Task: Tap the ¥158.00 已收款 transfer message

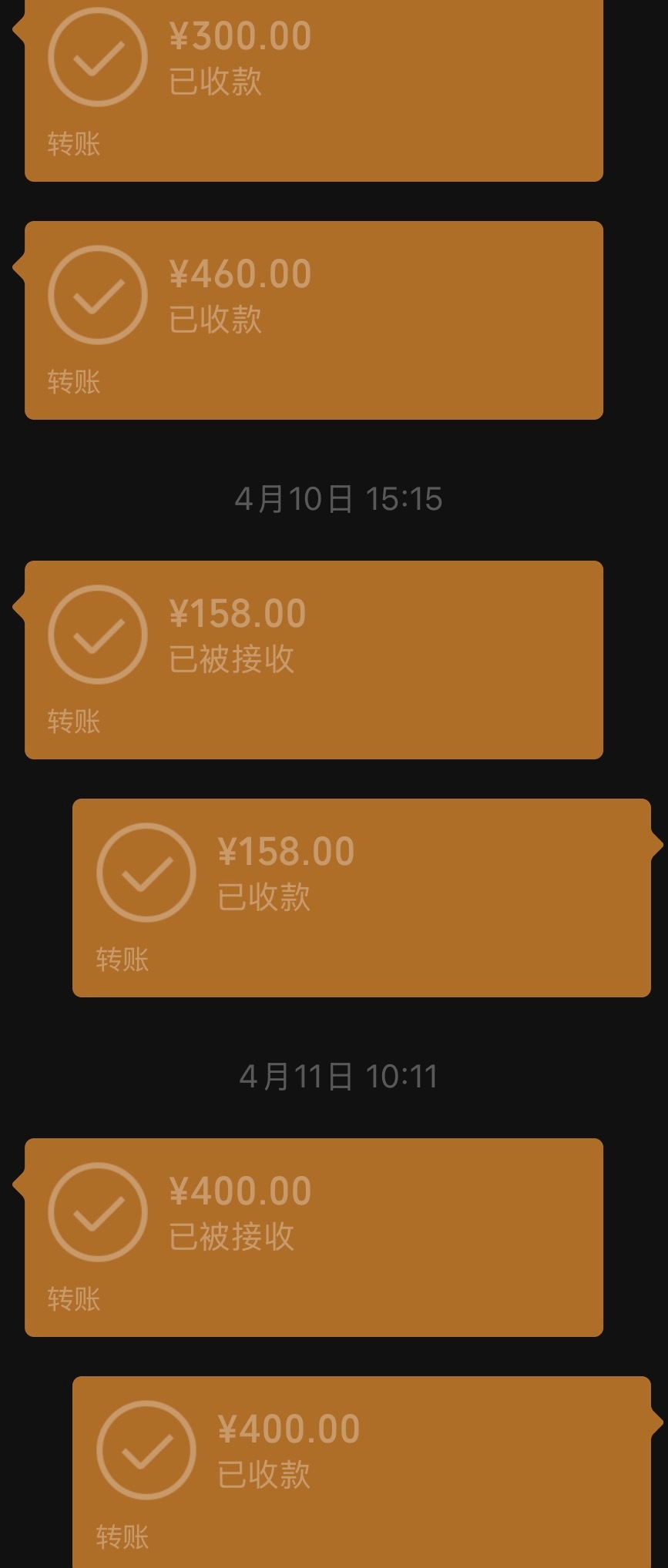Action: pyautogui.click(x=361, y=898)
